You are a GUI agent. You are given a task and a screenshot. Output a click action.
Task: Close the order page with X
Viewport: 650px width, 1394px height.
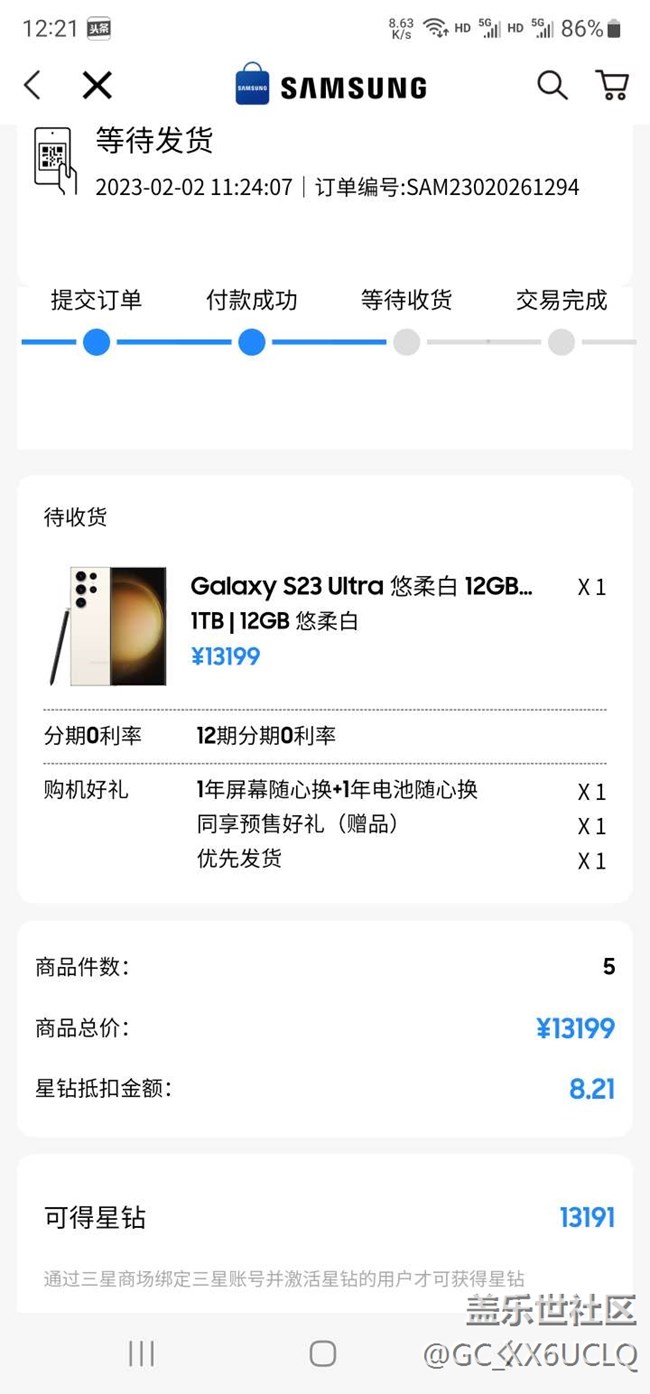tap(97, 86)
